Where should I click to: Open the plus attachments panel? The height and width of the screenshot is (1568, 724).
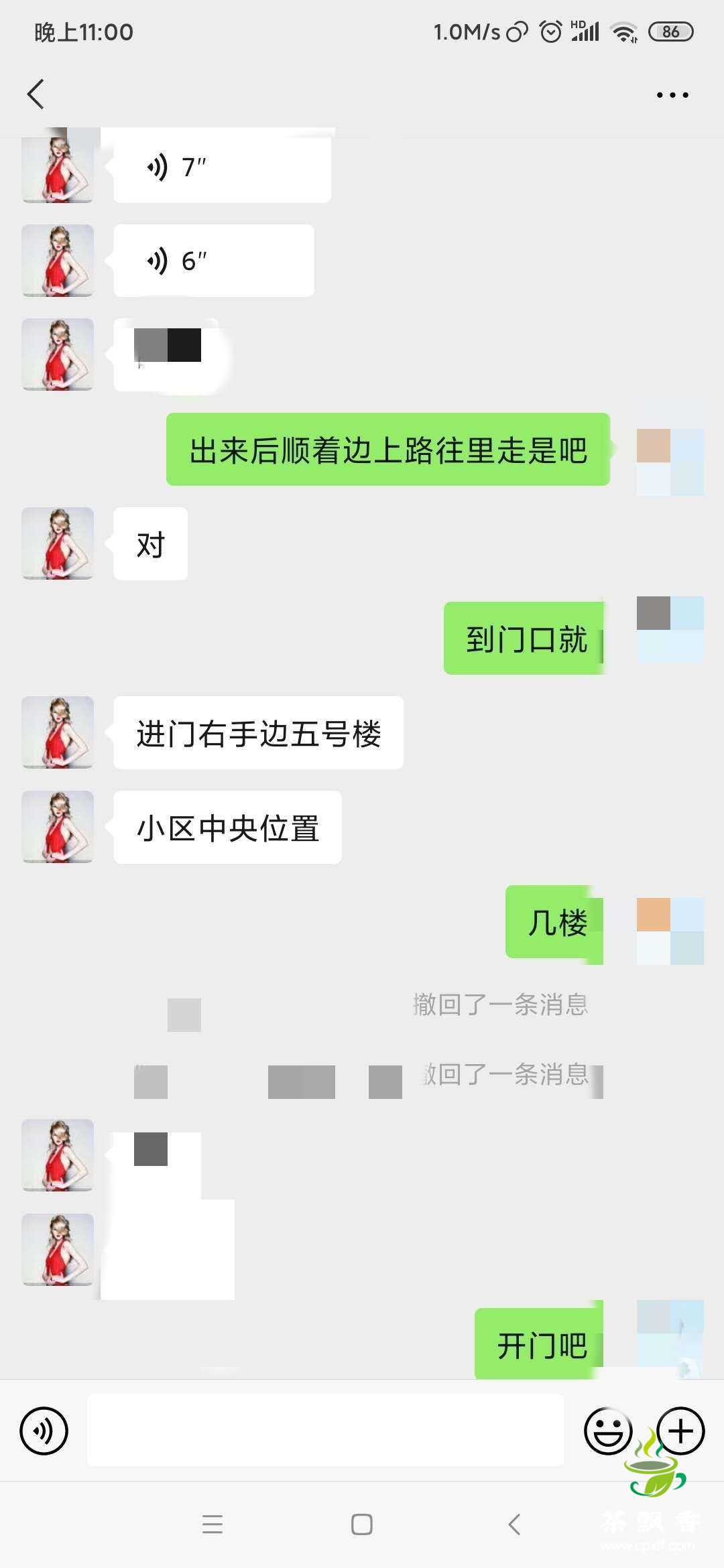680,1431
